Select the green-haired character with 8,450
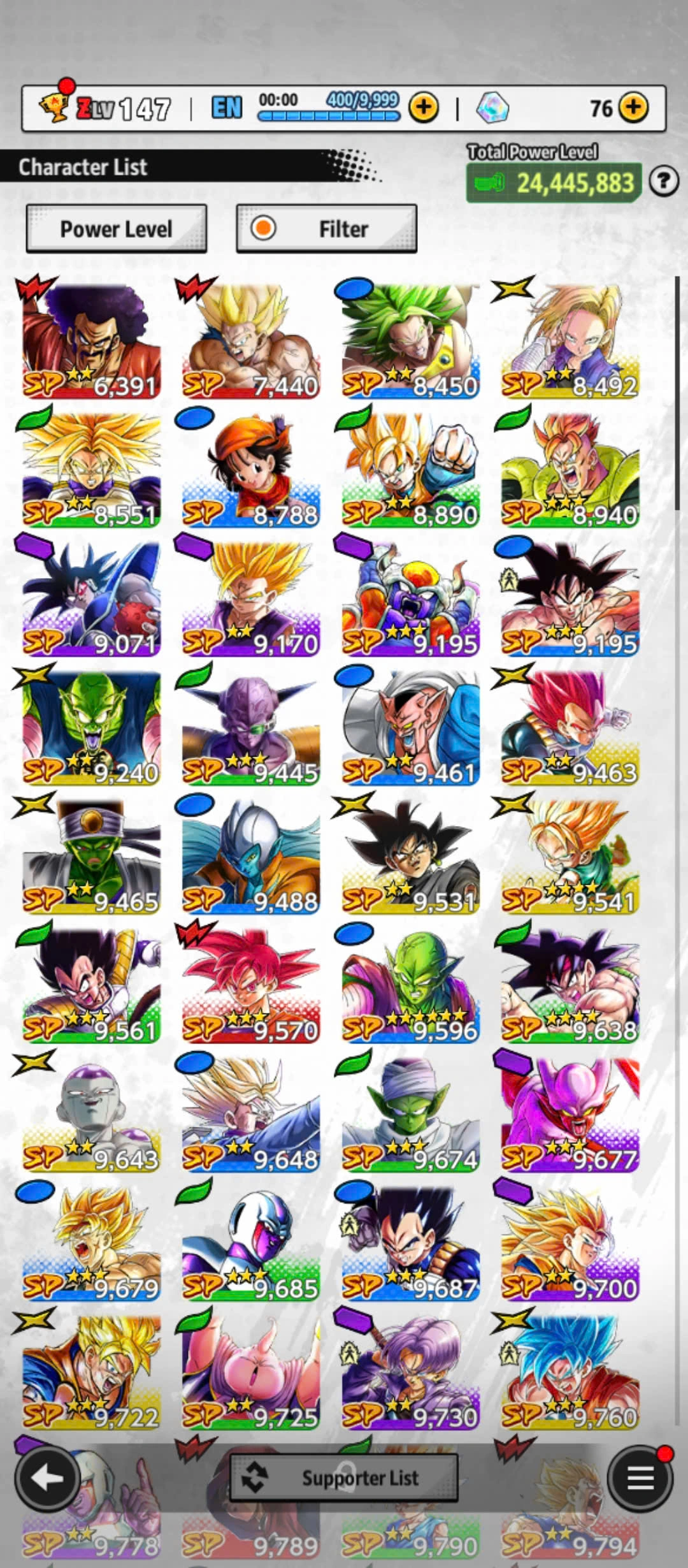The width and height of the screenshot is (688, 1568). click(410, 341)
